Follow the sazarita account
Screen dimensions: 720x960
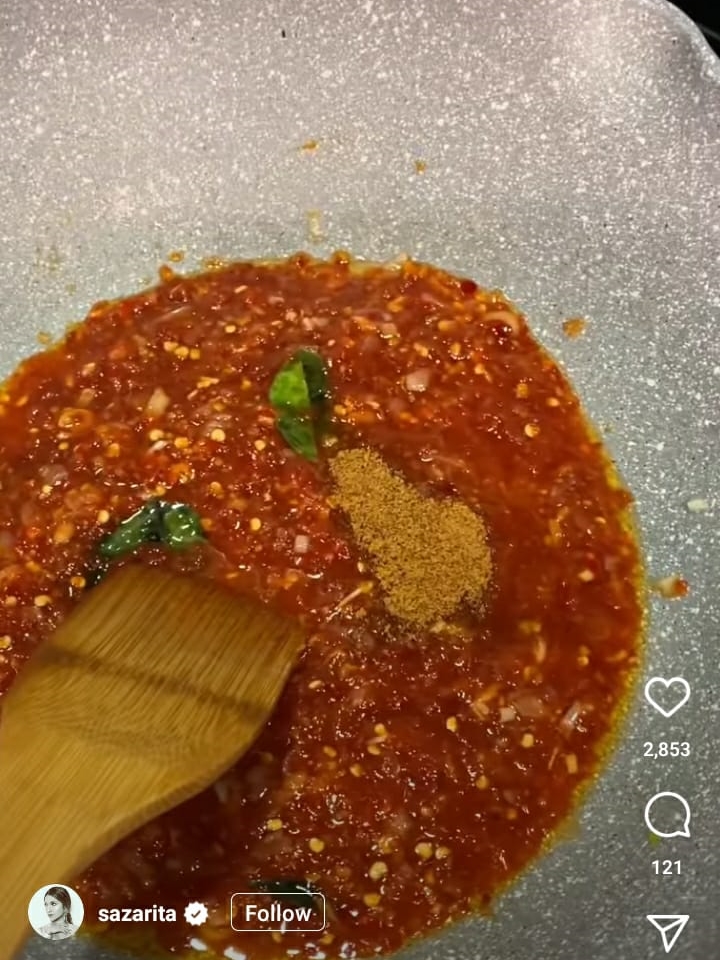coord(278,912)
